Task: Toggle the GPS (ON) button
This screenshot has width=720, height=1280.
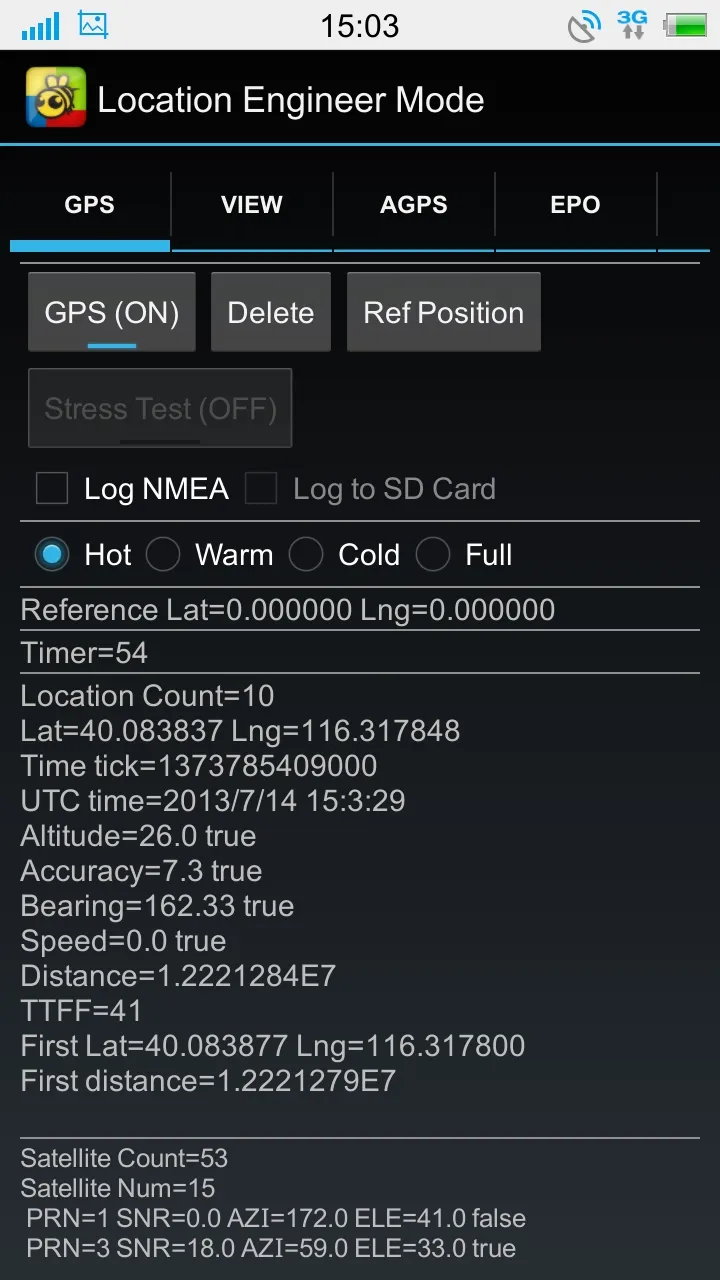Action: pyautogui.click(x=112, y=312)
